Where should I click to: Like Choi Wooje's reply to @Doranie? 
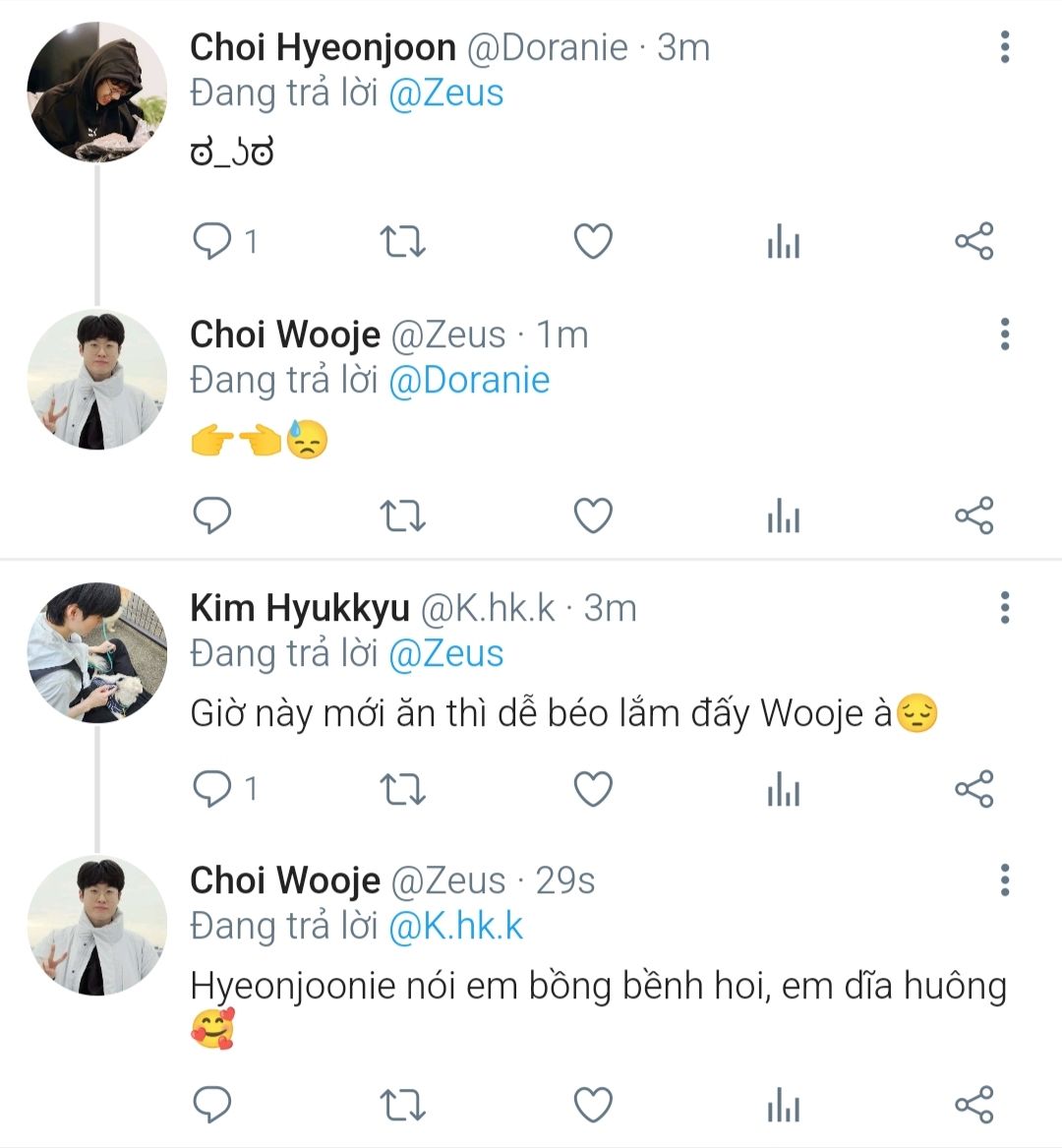pos(593,515)
